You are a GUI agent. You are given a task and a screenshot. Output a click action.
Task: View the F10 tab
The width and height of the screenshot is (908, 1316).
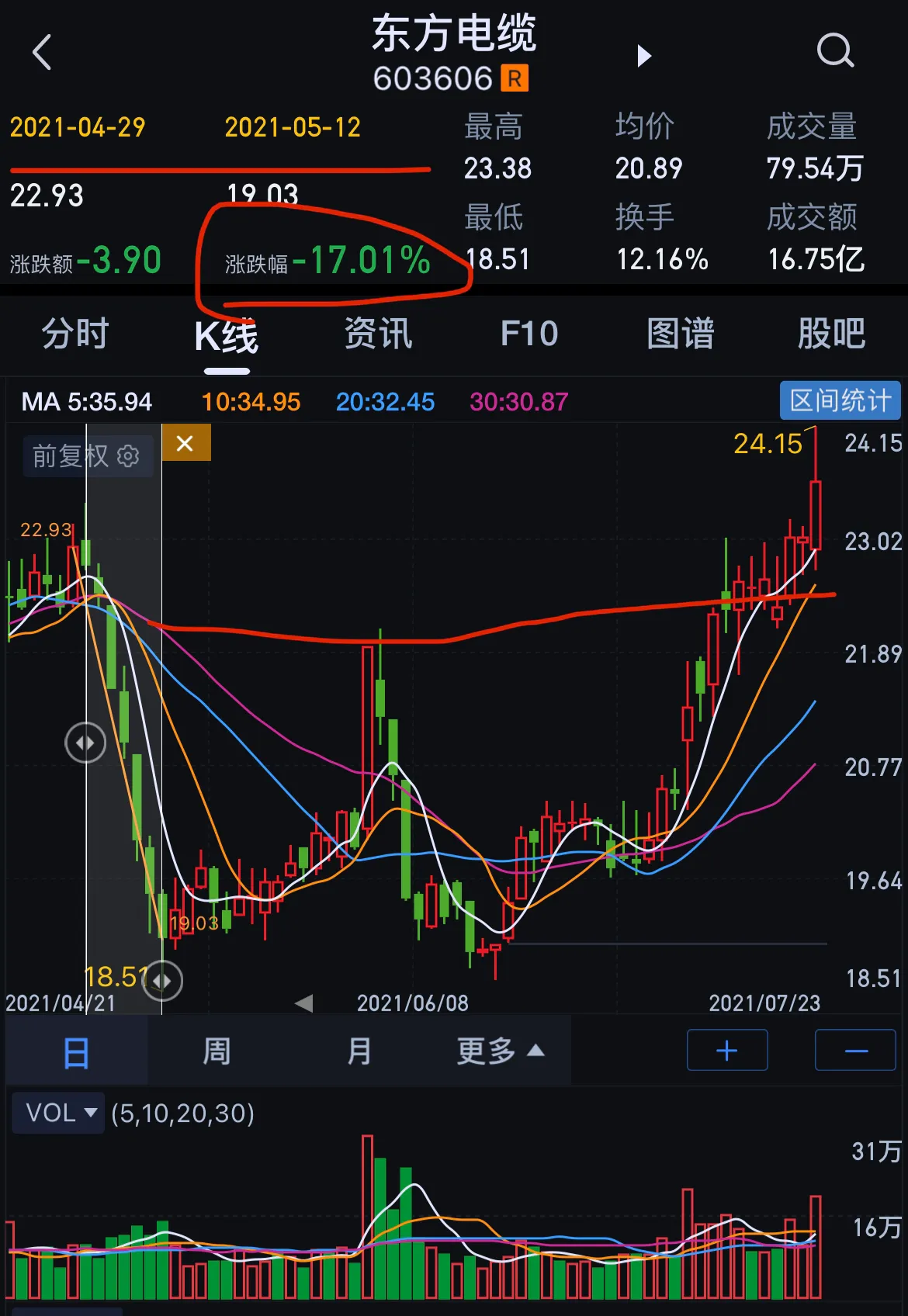pos(529,334)
